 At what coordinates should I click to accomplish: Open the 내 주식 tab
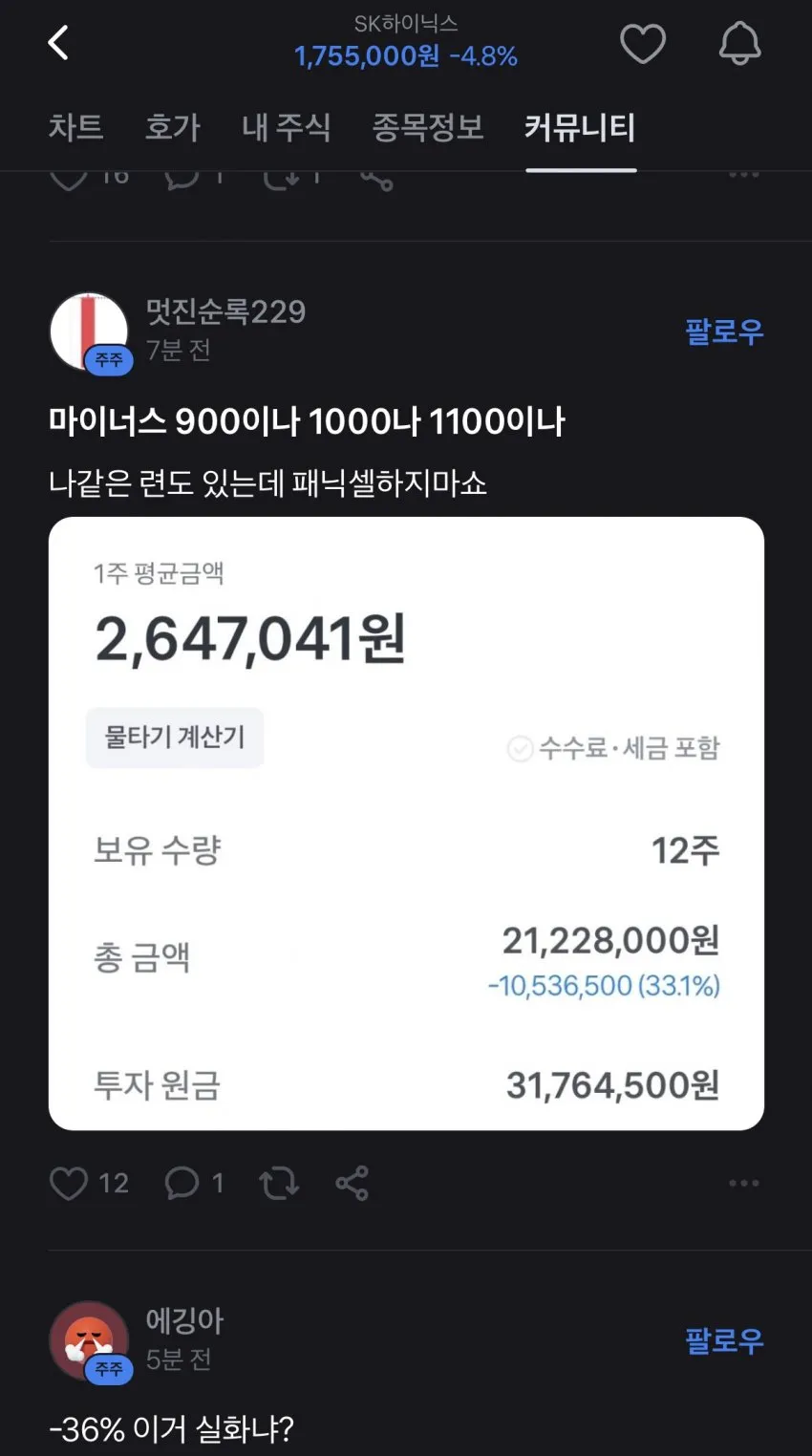(287, 127)
